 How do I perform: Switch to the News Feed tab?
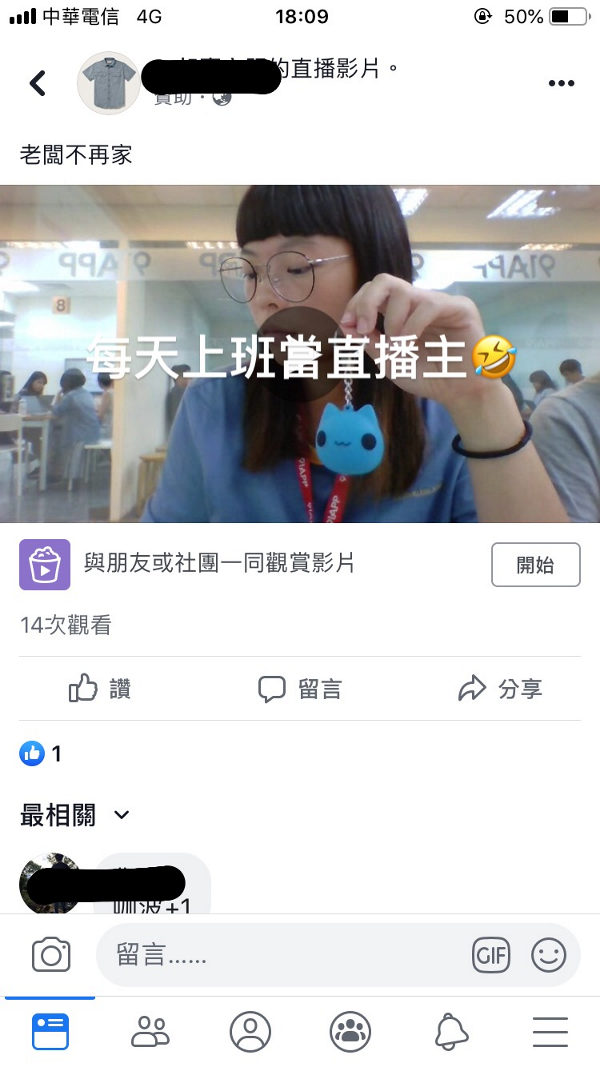click(50, 1031)
